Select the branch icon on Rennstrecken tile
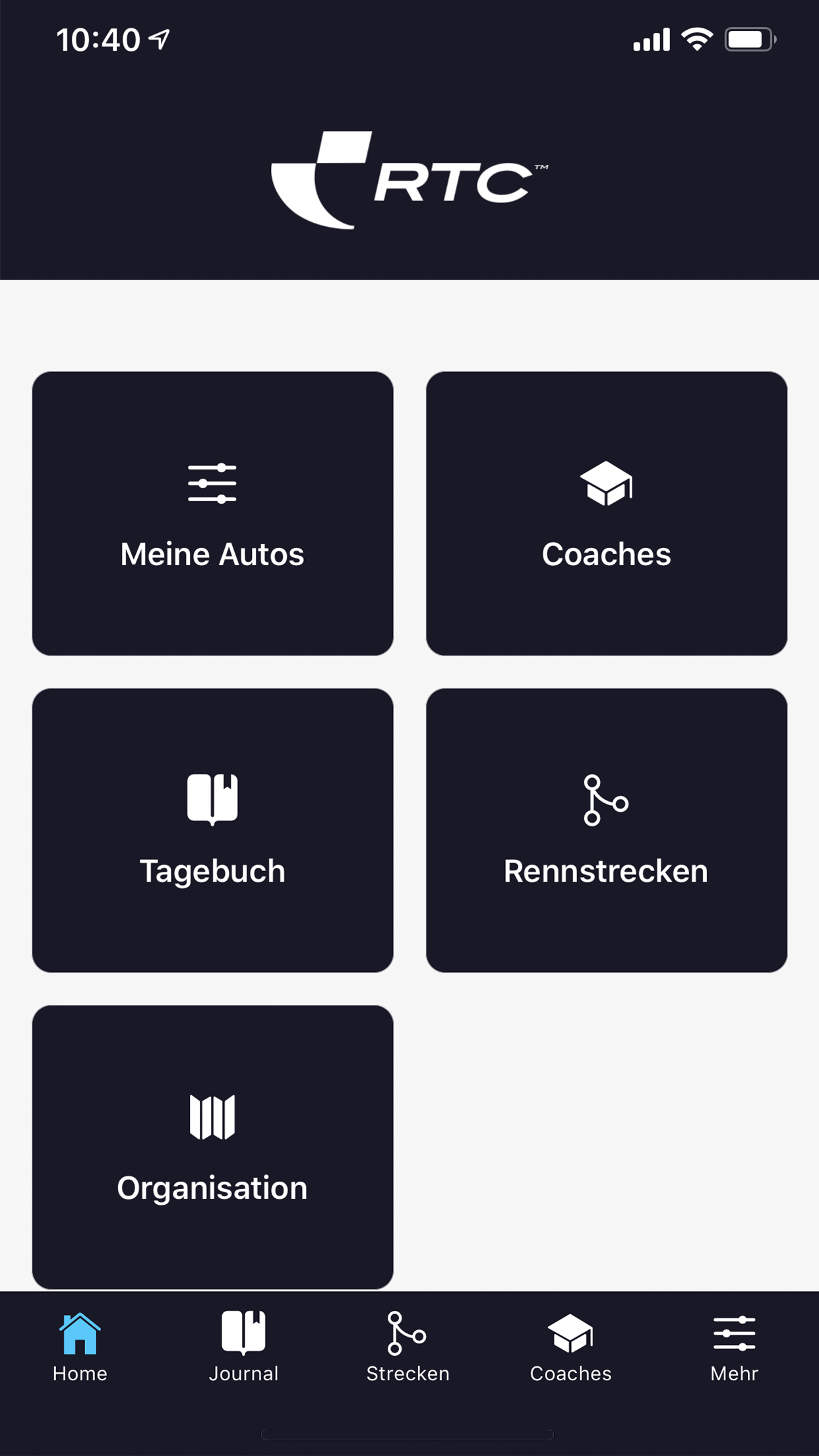This screenshot has width=819, height=1456. [x=606, y=800]
